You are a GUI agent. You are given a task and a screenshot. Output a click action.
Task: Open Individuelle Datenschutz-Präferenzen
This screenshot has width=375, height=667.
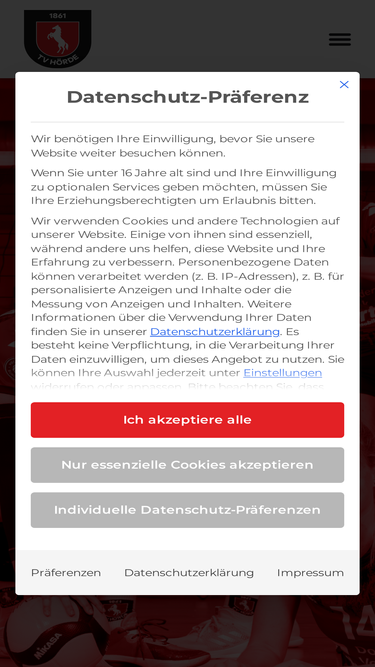click(188, 510)
